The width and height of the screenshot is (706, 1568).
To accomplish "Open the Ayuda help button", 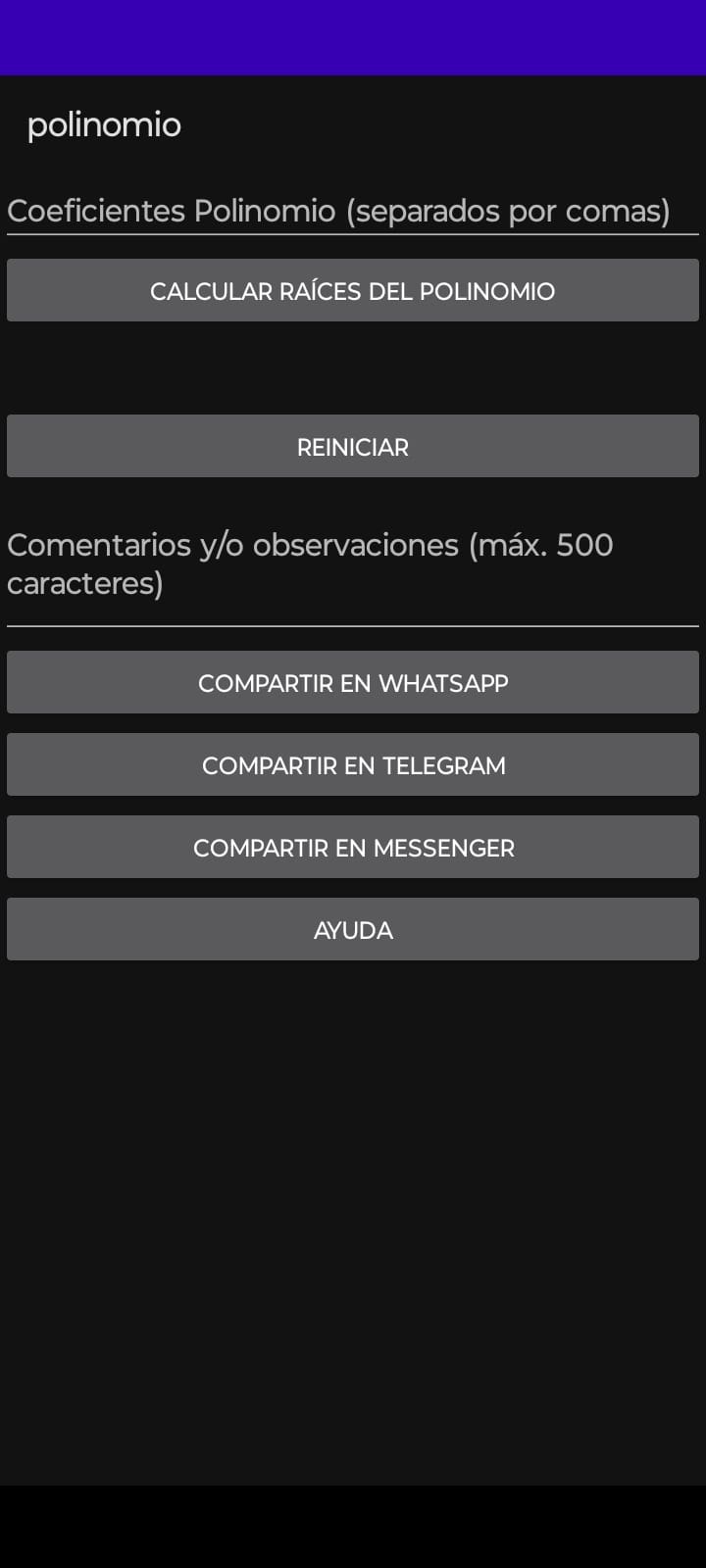I will 352,930.
